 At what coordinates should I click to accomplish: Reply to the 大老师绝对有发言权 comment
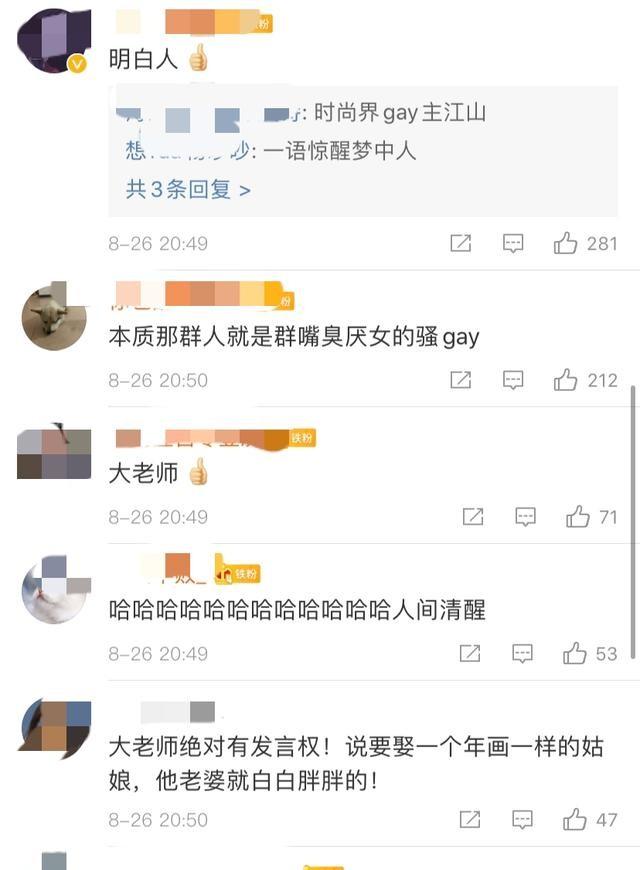pyautogui.click(x=522, y=820)
